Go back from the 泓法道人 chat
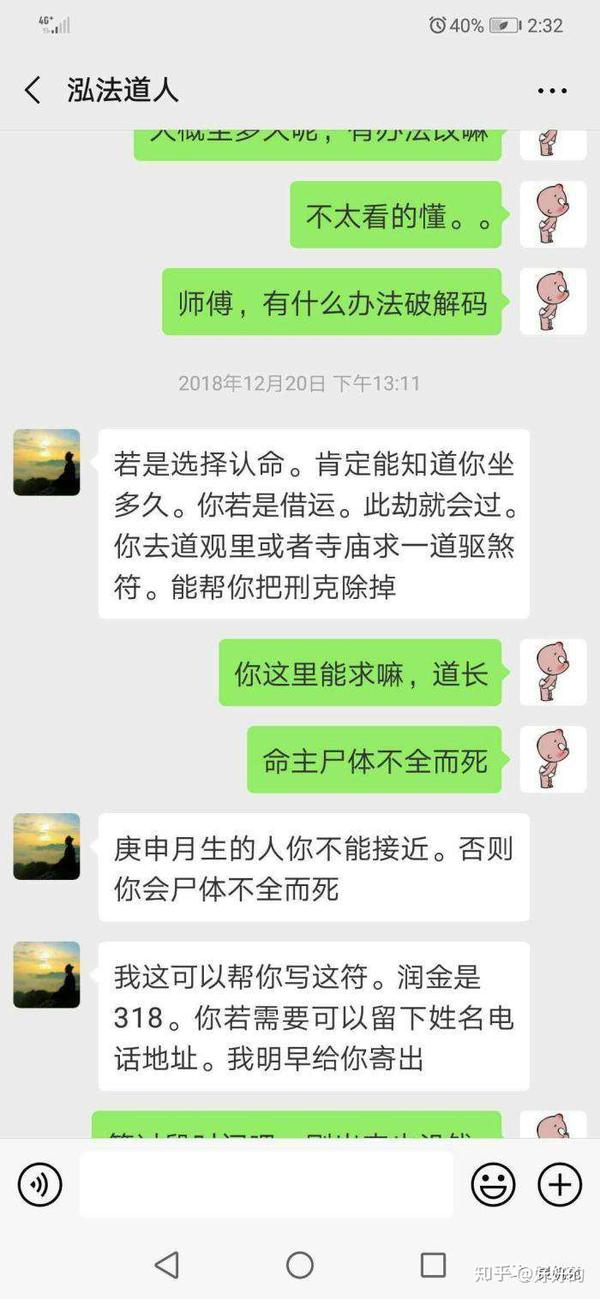 (x=33, y=91)
